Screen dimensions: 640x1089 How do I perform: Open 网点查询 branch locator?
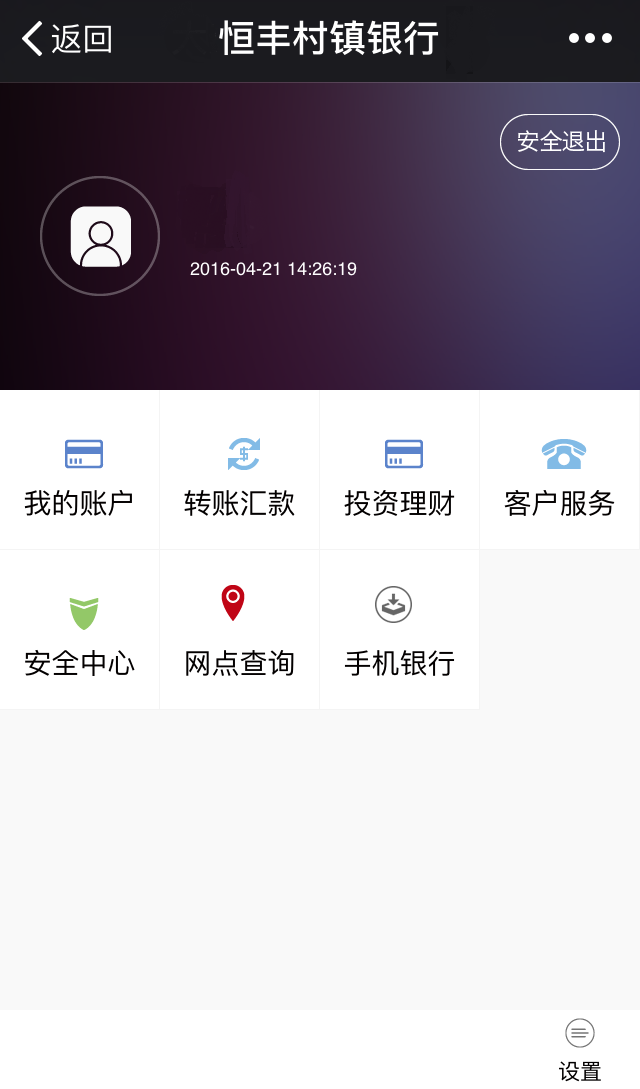239,630
